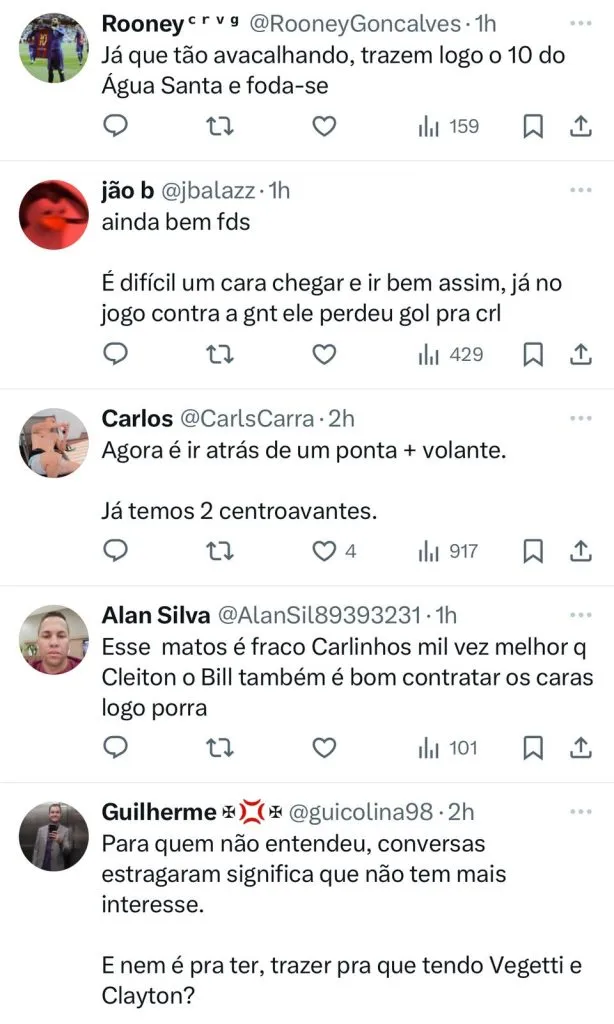The width and height of the screenshot is (614, 1024).
Task: View analytics for Carlos's tweet
Action: 448,551
